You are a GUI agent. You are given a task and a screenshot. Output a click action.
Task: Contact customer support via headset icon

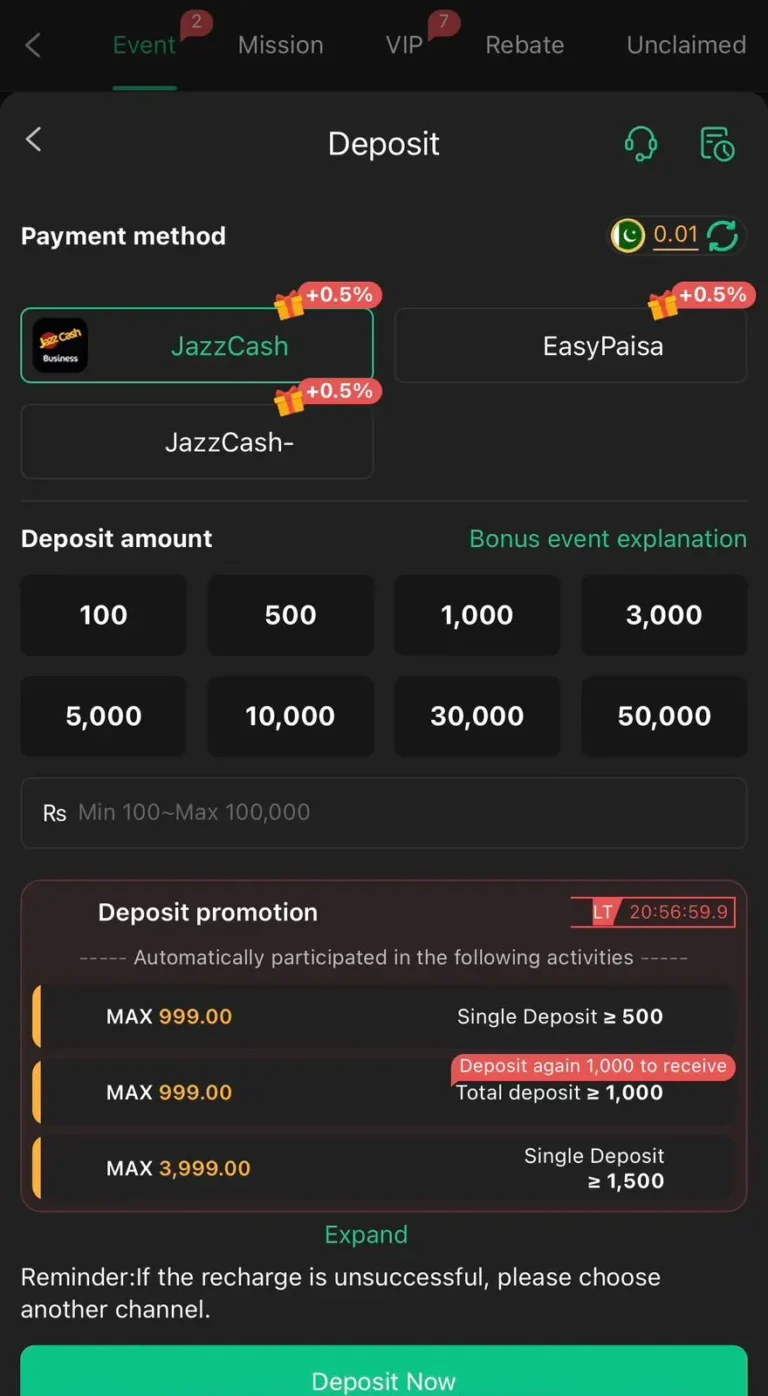tap(641, 143)
